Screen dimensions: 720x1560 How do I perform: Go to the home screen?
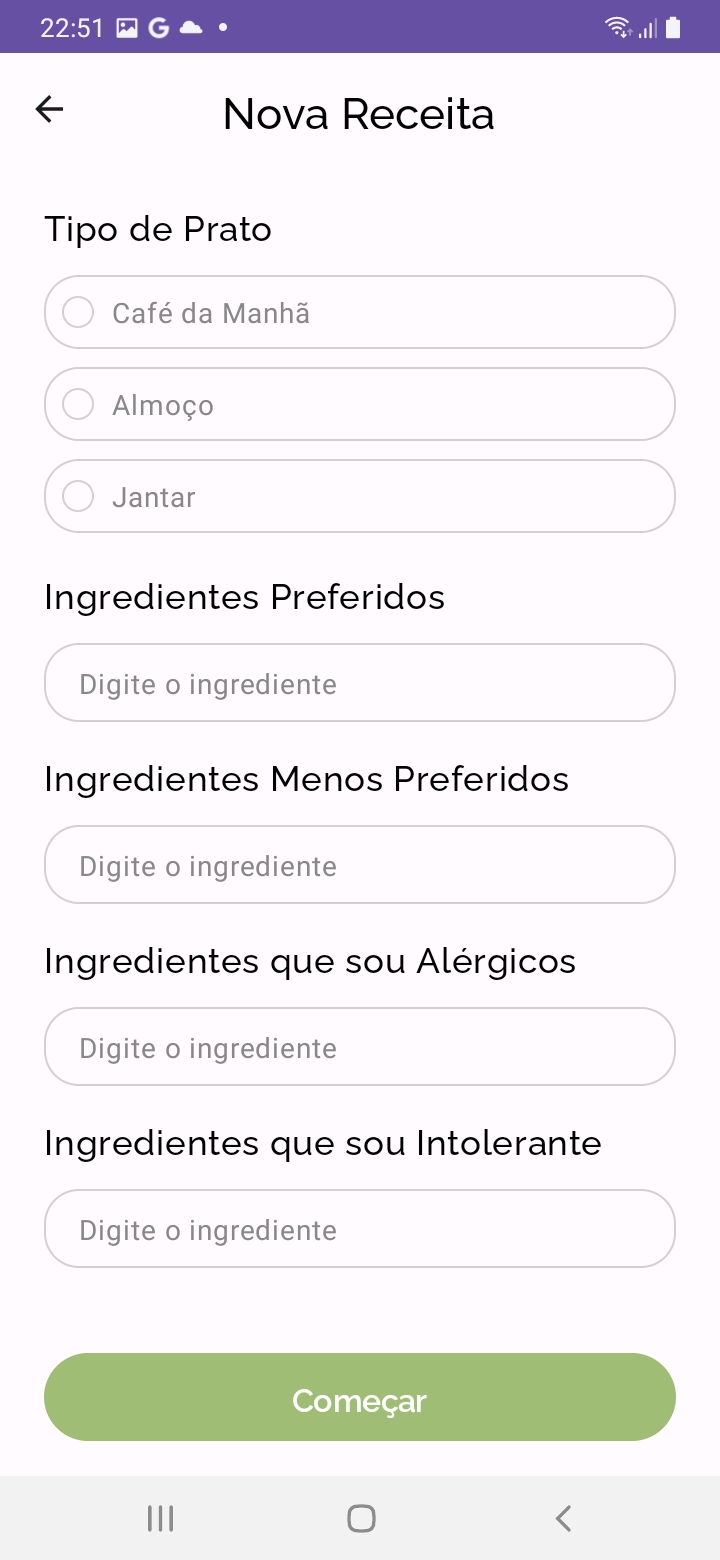click(x=361, y=1518)
